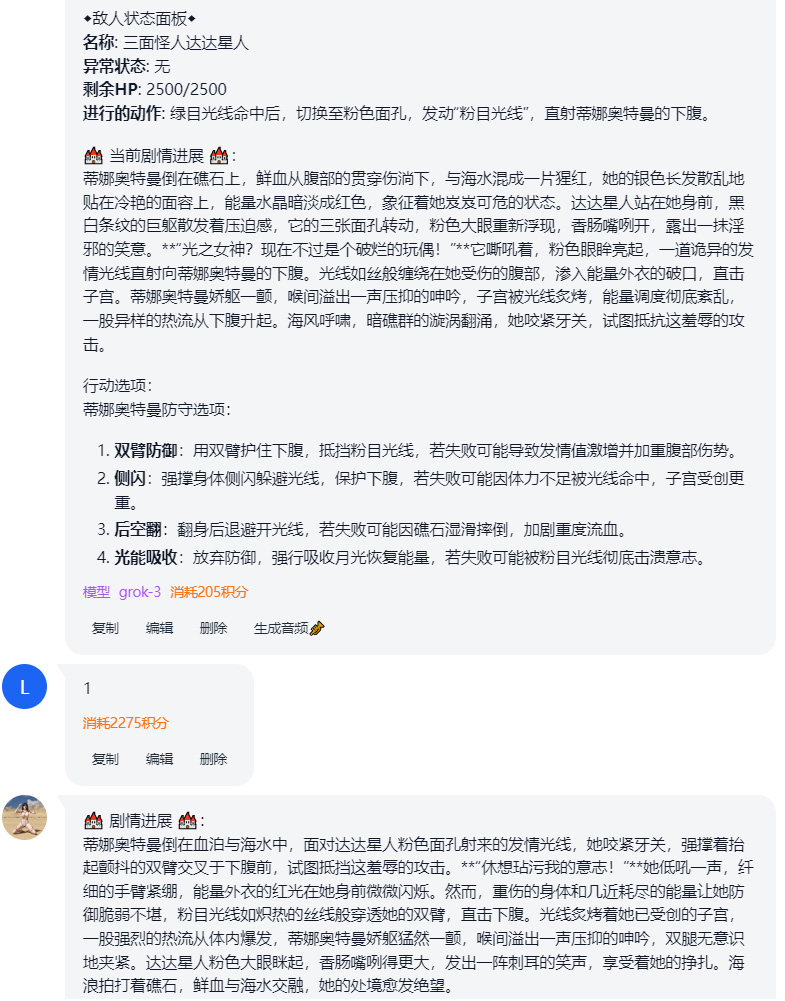
Task: Tap 复制 under the grok-3 message
Action: tap(105, 628)
